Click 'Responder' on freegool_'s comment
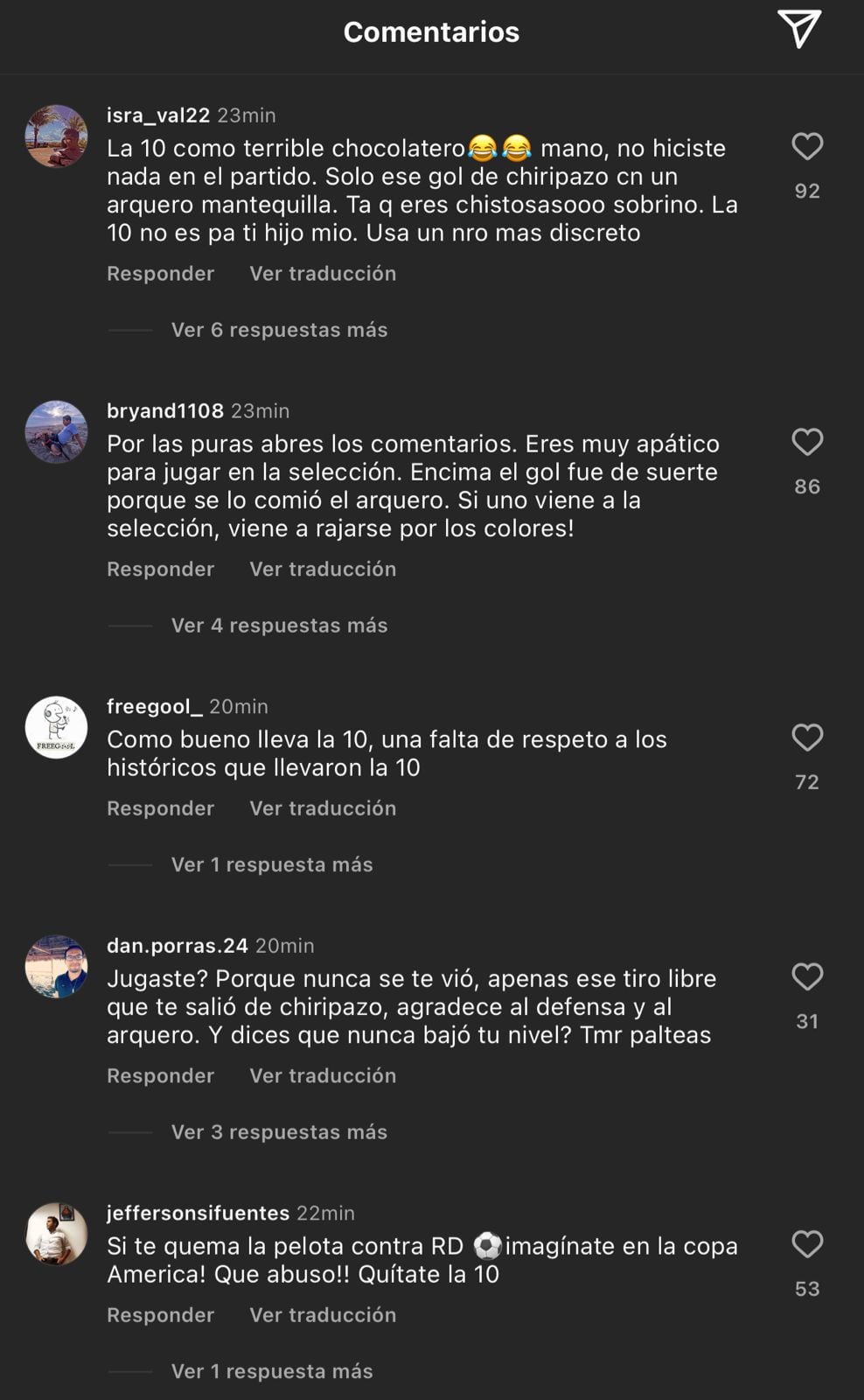Viewport: 864px width, 1400px height. click(x=160, y=808)
